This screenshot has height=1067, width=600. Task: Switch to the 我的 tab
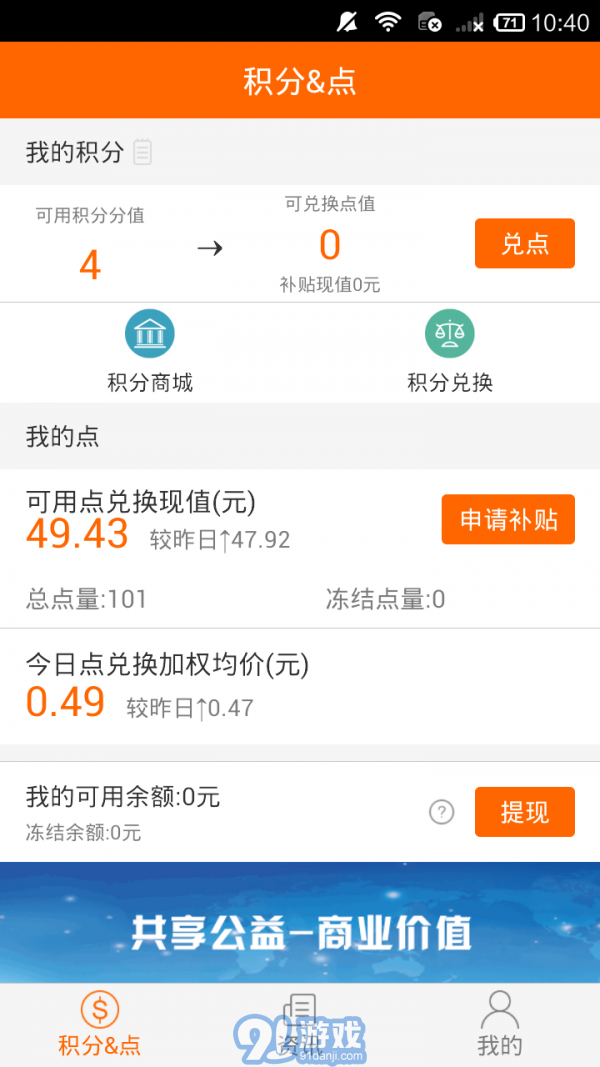[499, 1025]
